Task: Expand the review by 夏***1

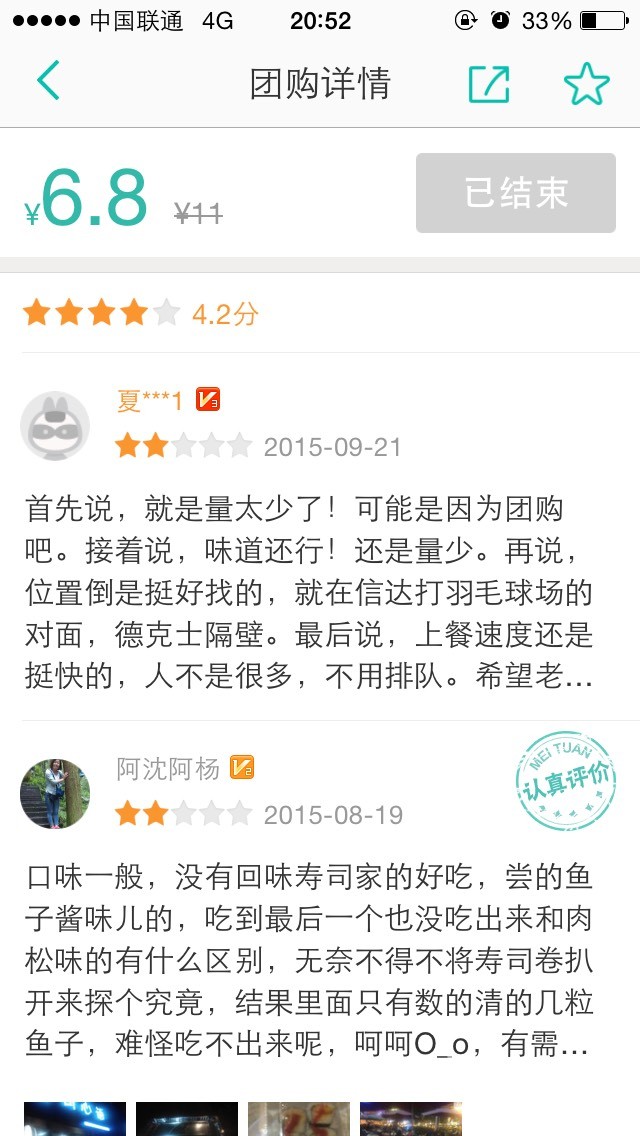Action: pos(309,592)
